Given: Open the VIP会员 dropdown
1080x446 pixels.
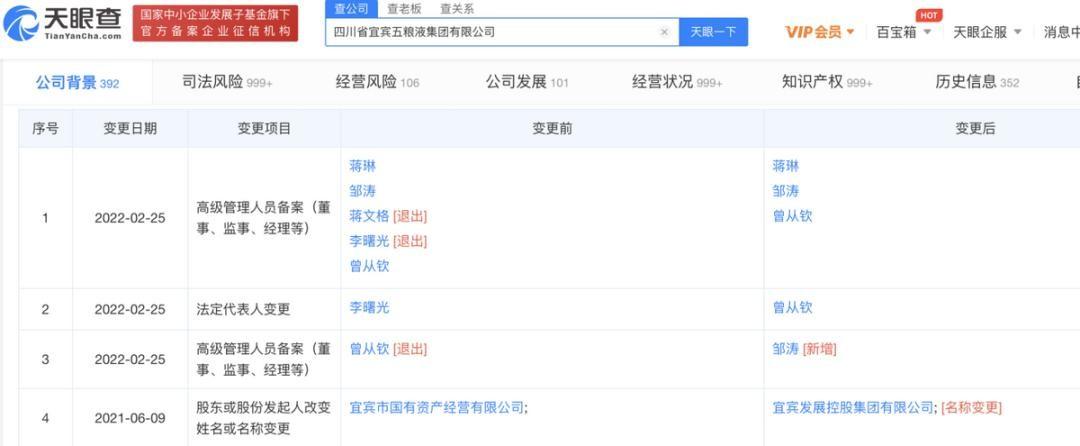Looking at the screenshot, I should (x=819, y=32).
